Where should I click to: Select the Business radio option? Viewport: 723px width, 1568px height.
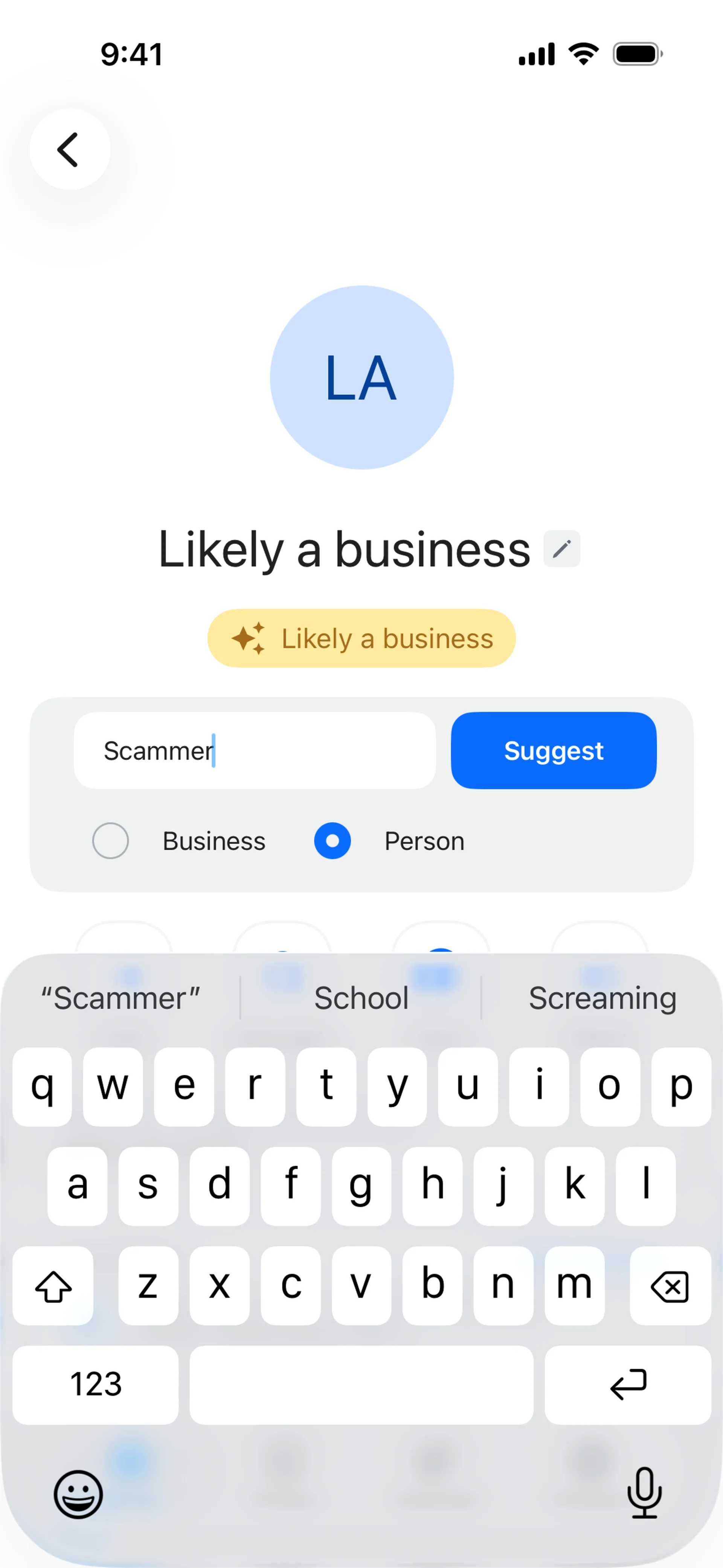click(110, 841)
